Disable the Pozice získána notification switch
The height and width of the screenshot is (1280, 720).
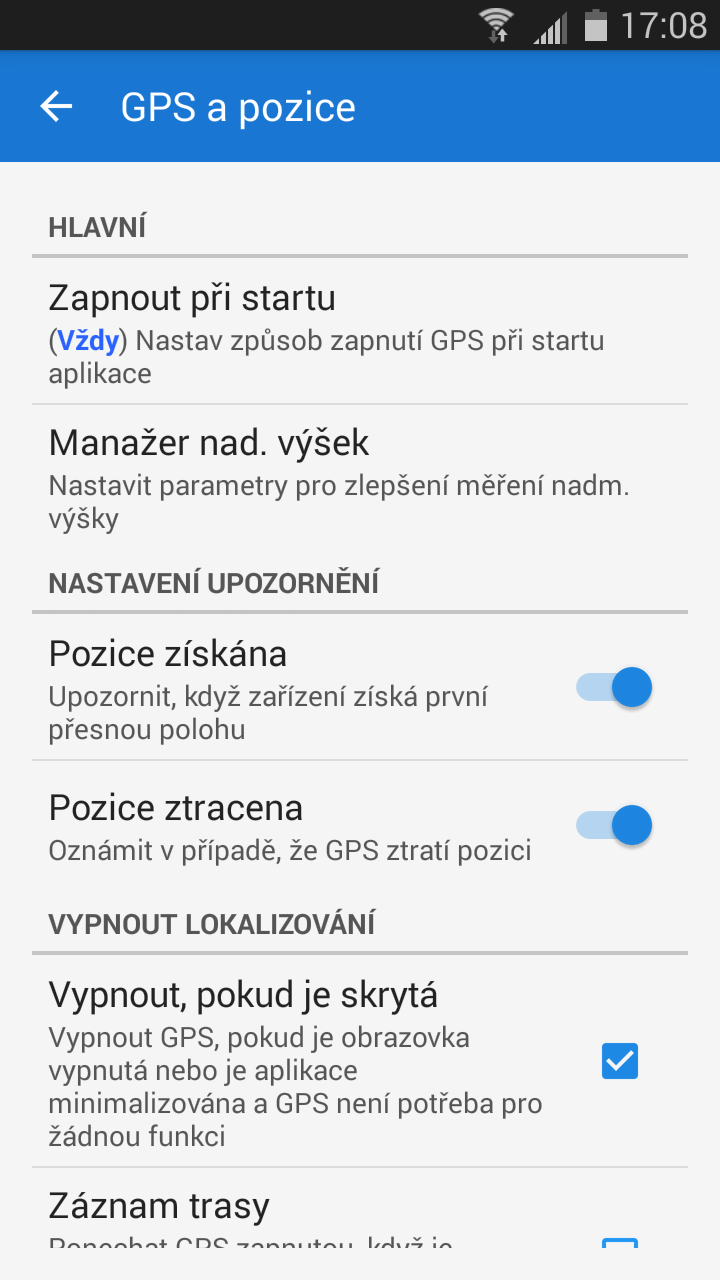pyautogui.click(x=614, y=688)
